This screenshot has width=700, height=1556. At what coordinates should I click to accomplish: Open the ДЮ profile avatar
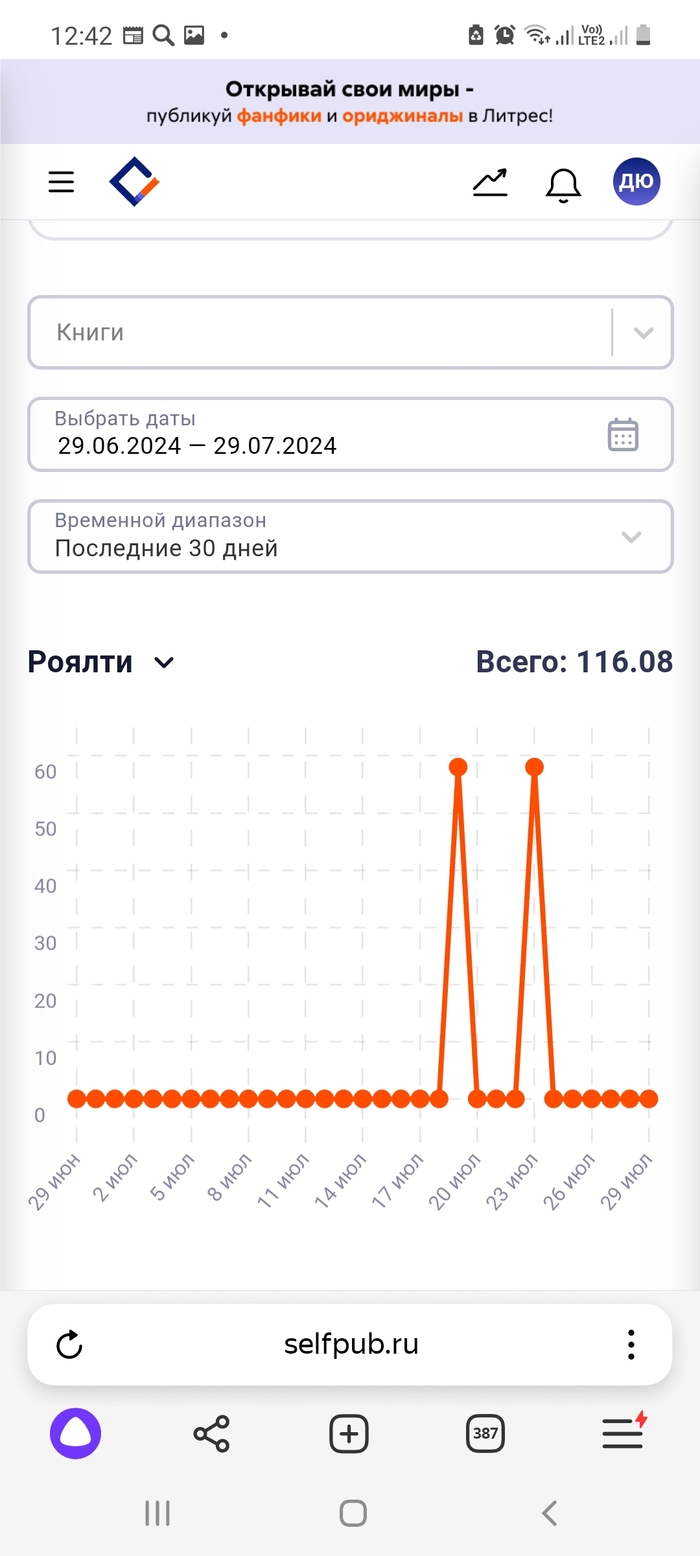[x=636, y=182]
